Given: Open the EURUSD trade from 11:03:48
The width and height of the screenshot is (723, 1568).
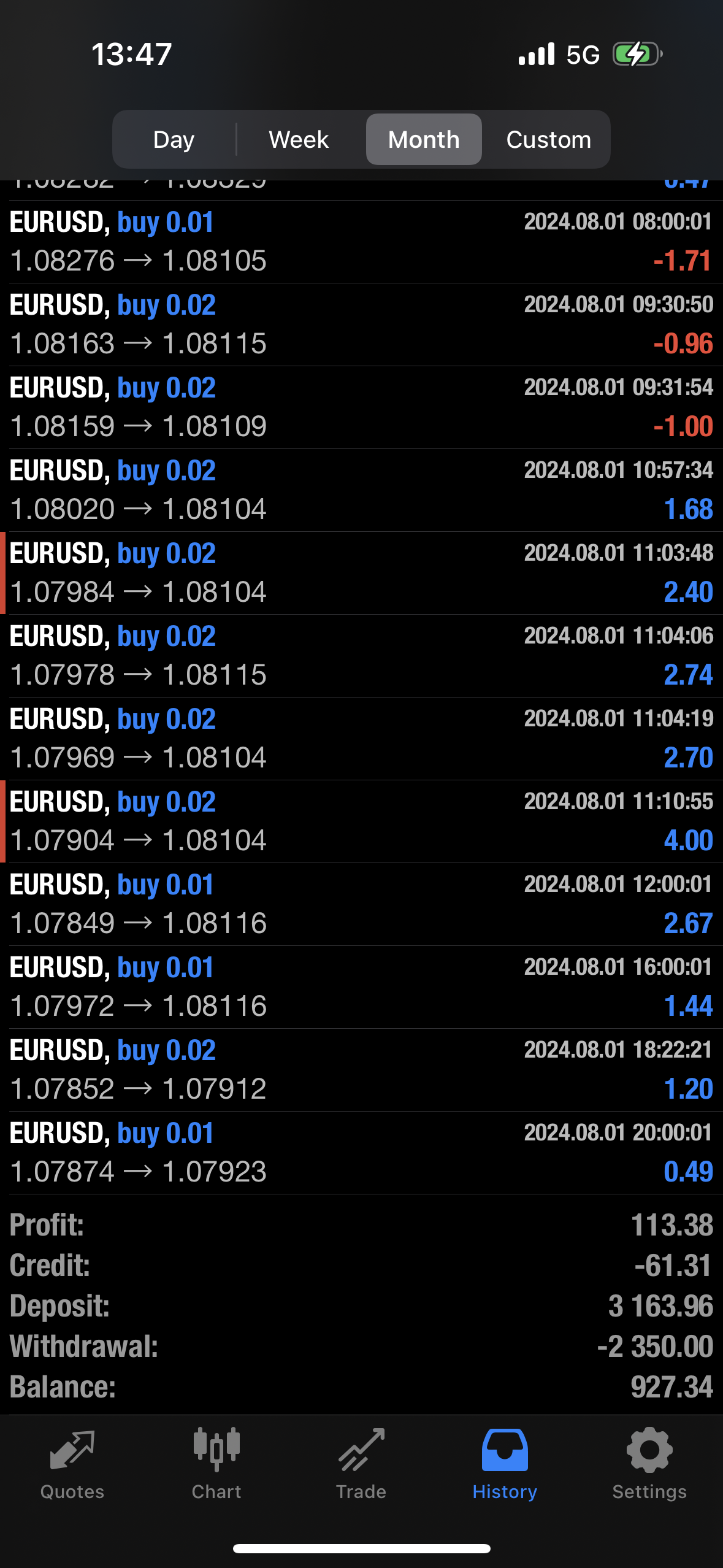Looking at the screenshot, I should pos(361,573).
